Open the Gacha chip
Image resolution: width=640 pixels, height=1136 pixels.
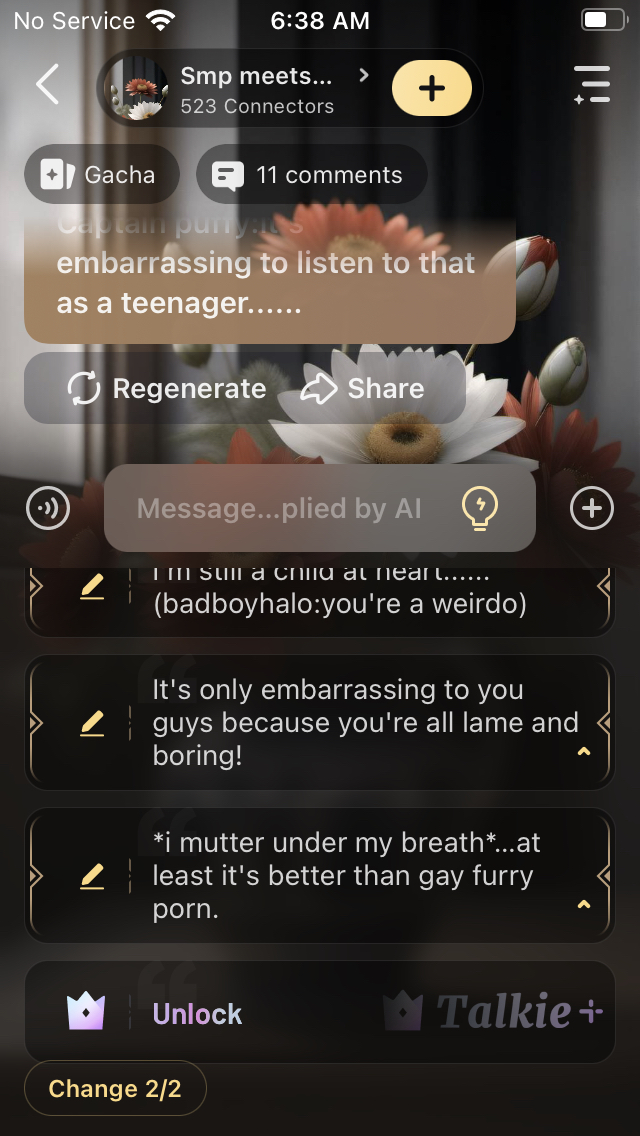point(100,175)
